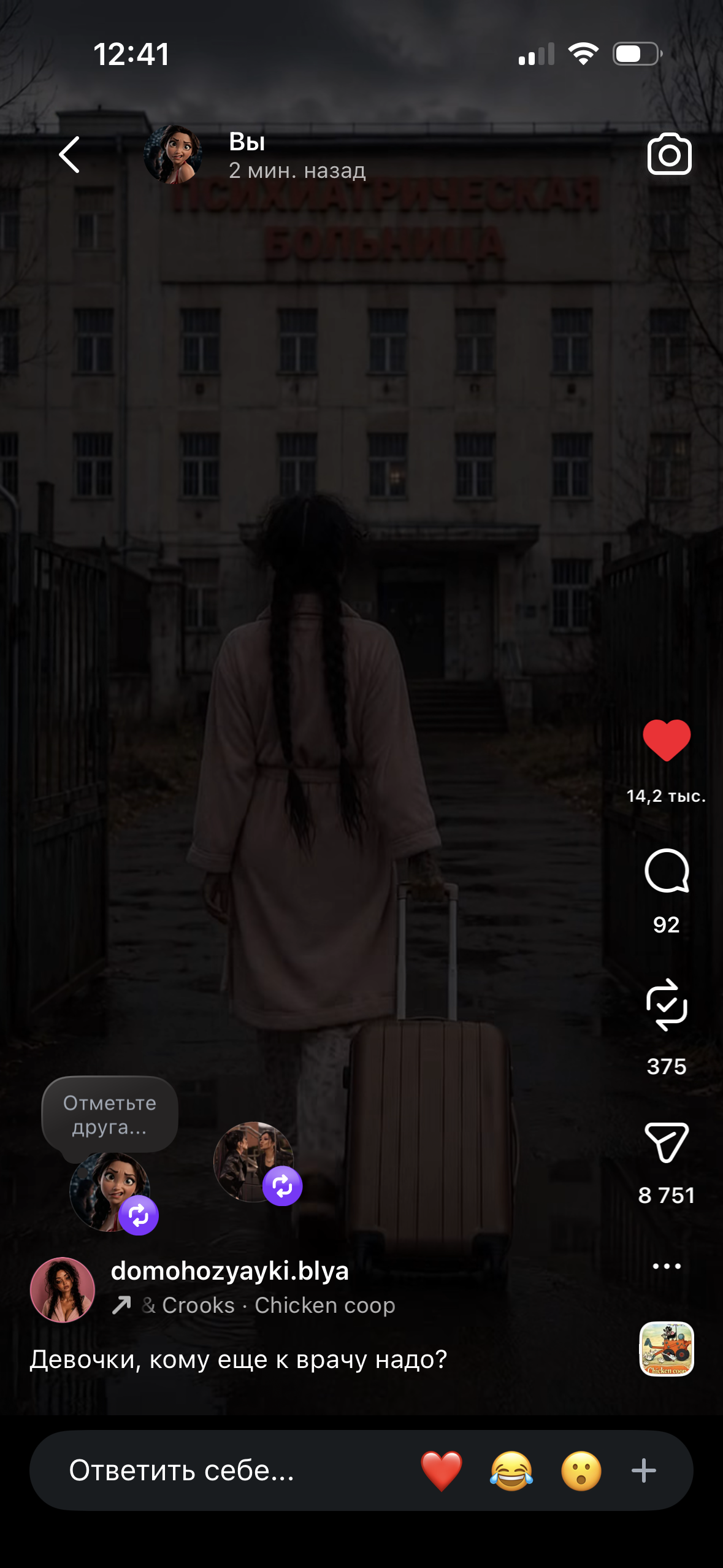Open the three-dot more options menu
This screenshot has width=723, height=1568.
click(x=667, y=1266)
